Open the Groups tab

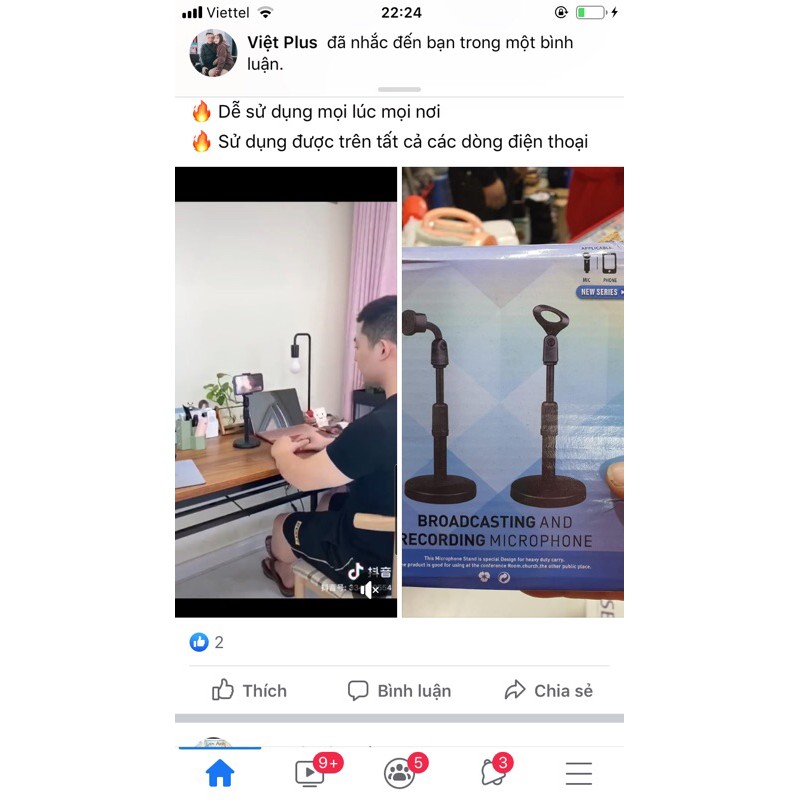click(x=400, y=773)
